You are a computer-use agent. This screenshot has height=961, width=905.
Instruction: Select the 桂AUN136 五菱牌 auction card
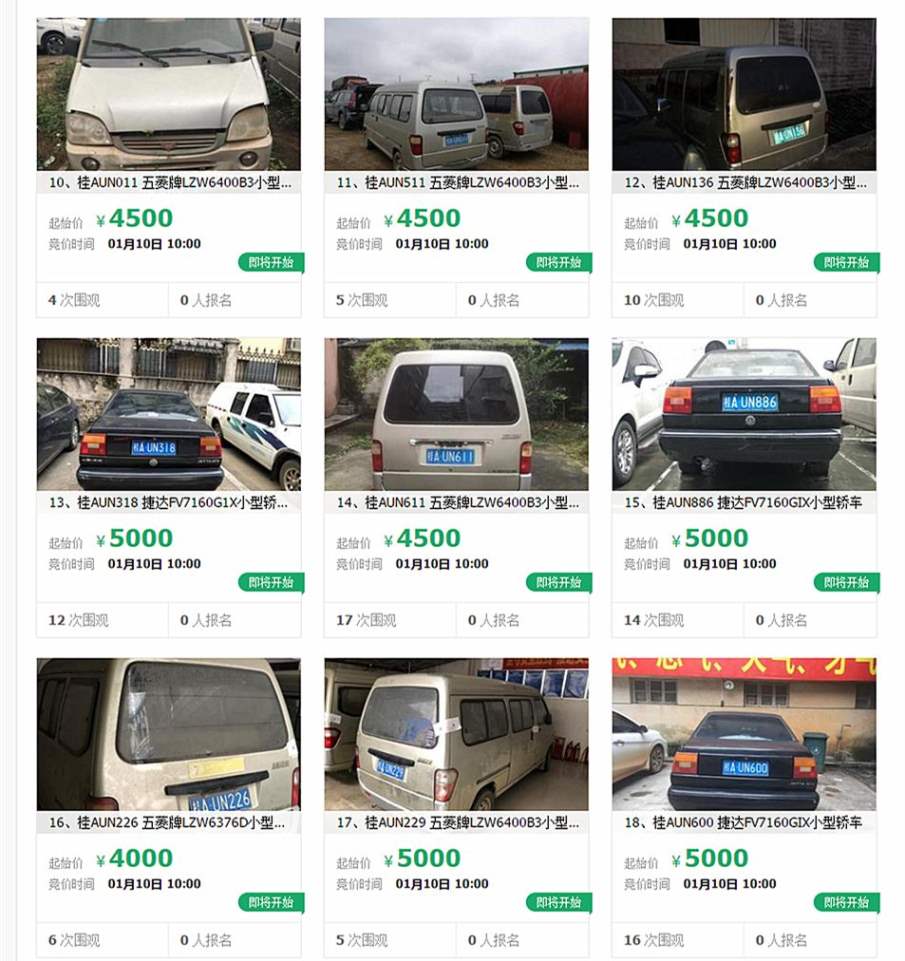click(744, 183)
